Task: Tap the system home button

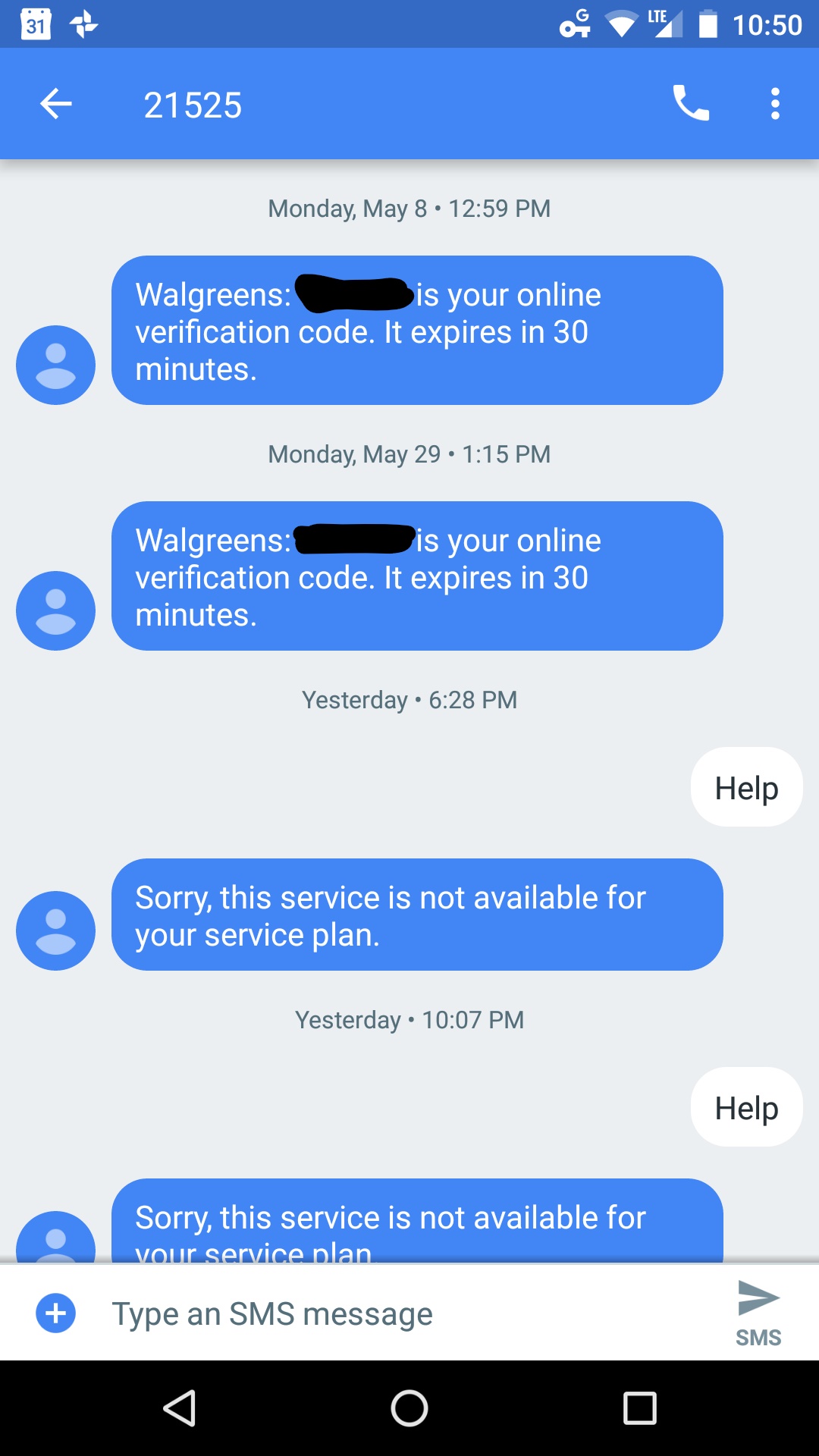Action: (409, 1408)
